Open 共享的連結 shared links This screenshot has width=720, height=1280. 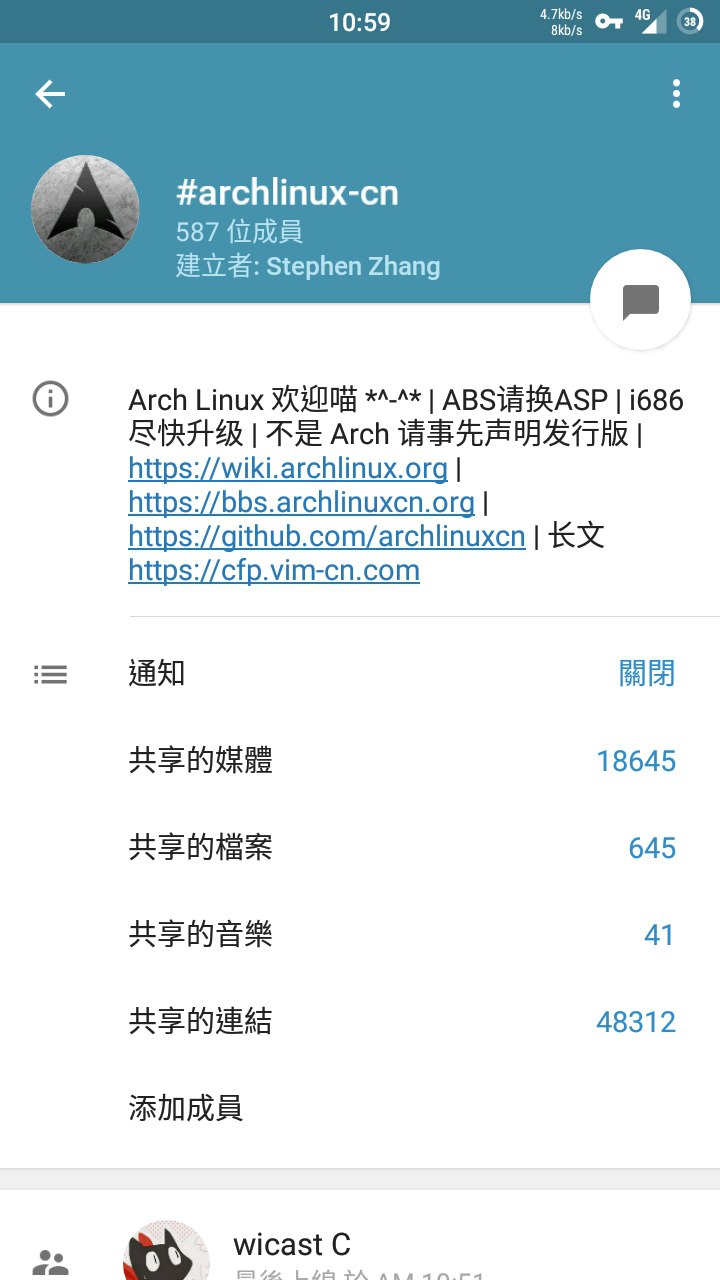[x=400, y=1022]
